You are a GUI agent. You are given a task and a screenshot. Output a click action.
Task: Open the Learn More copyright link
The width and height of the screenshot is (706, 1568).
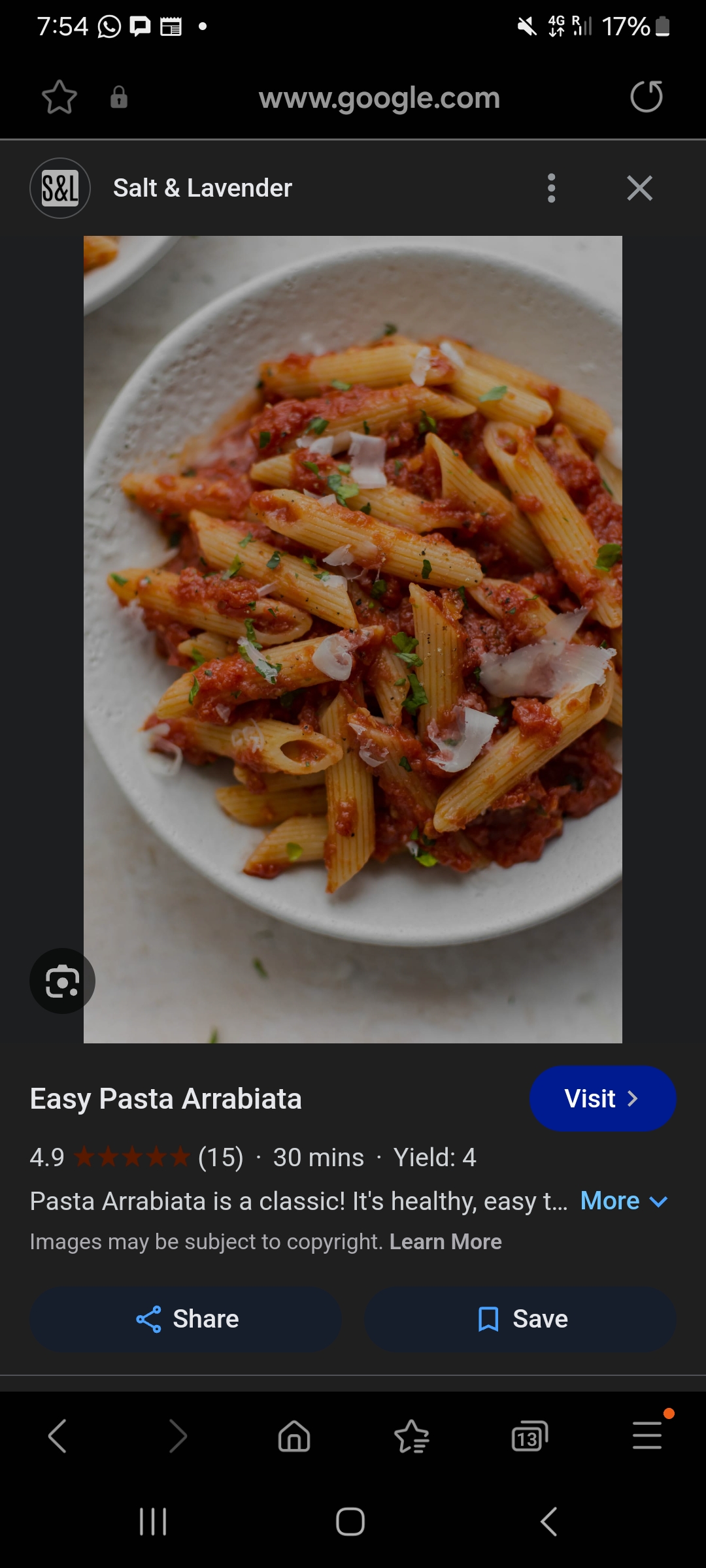tap(445, 1241)
